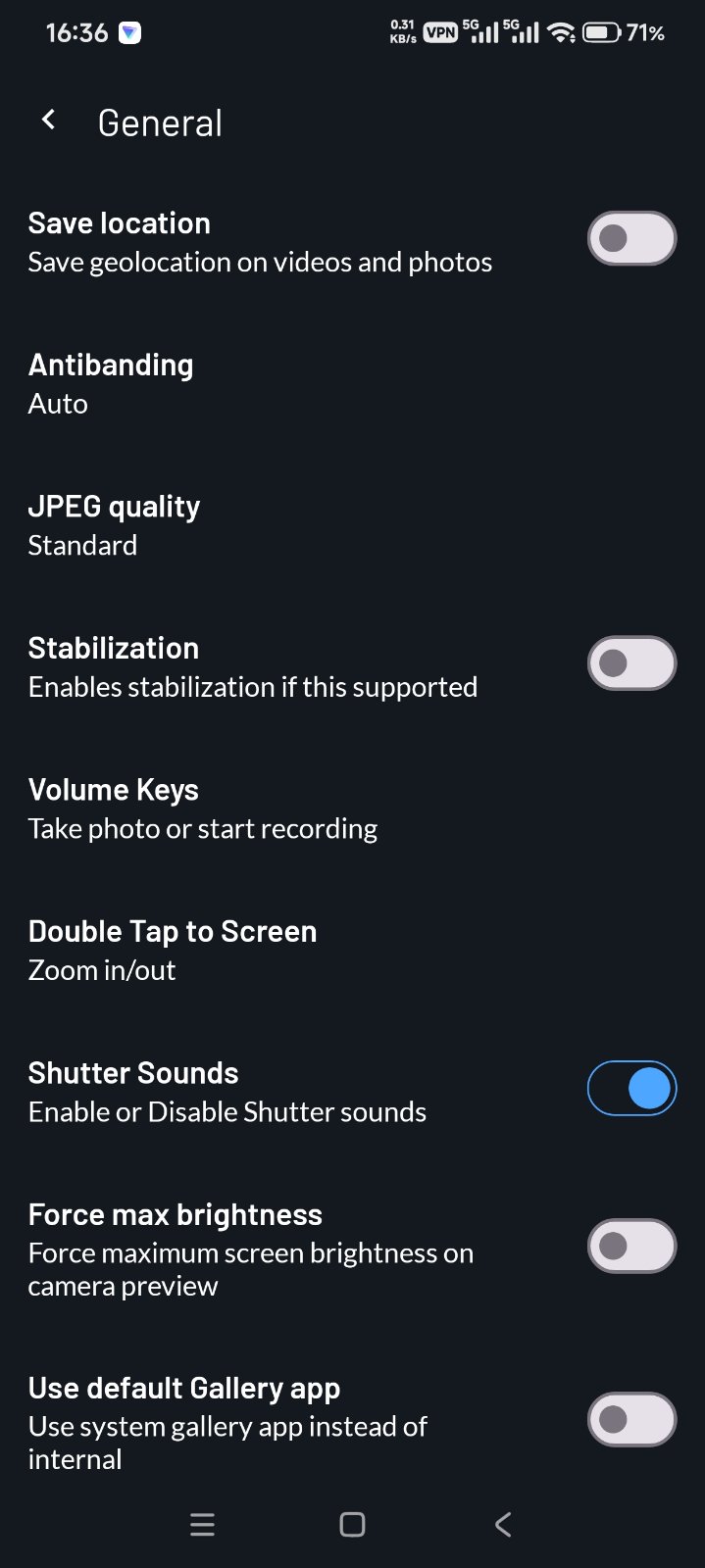Viewport: 705px width, 1568px height.
Task: Open the Antibanding setting
Action: pyautogui.click(x=111, y=383)
